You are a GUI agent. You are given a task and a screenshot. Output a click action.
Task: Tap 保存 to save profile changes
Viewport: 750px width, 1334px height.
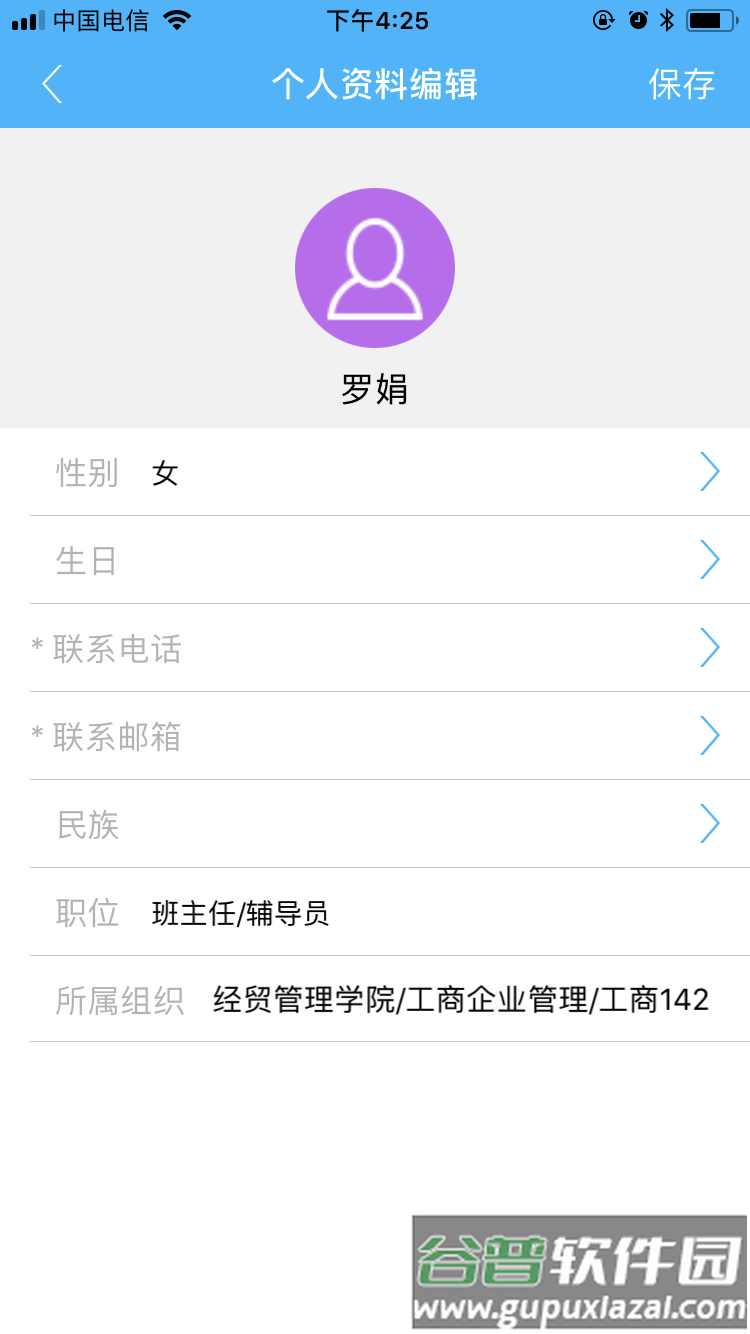pos(683,84)
